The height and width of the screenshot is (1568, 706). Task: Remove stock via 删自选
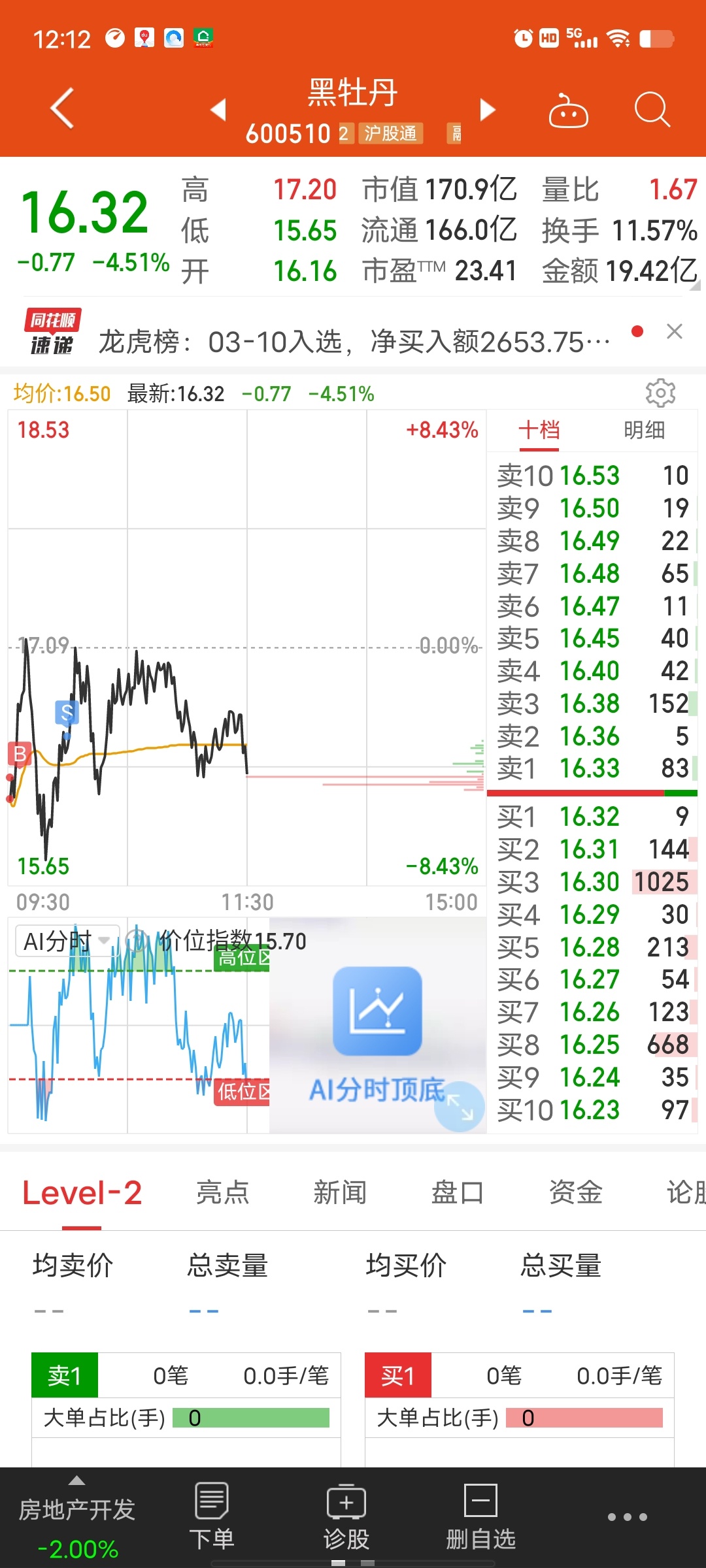(481, 1517)
